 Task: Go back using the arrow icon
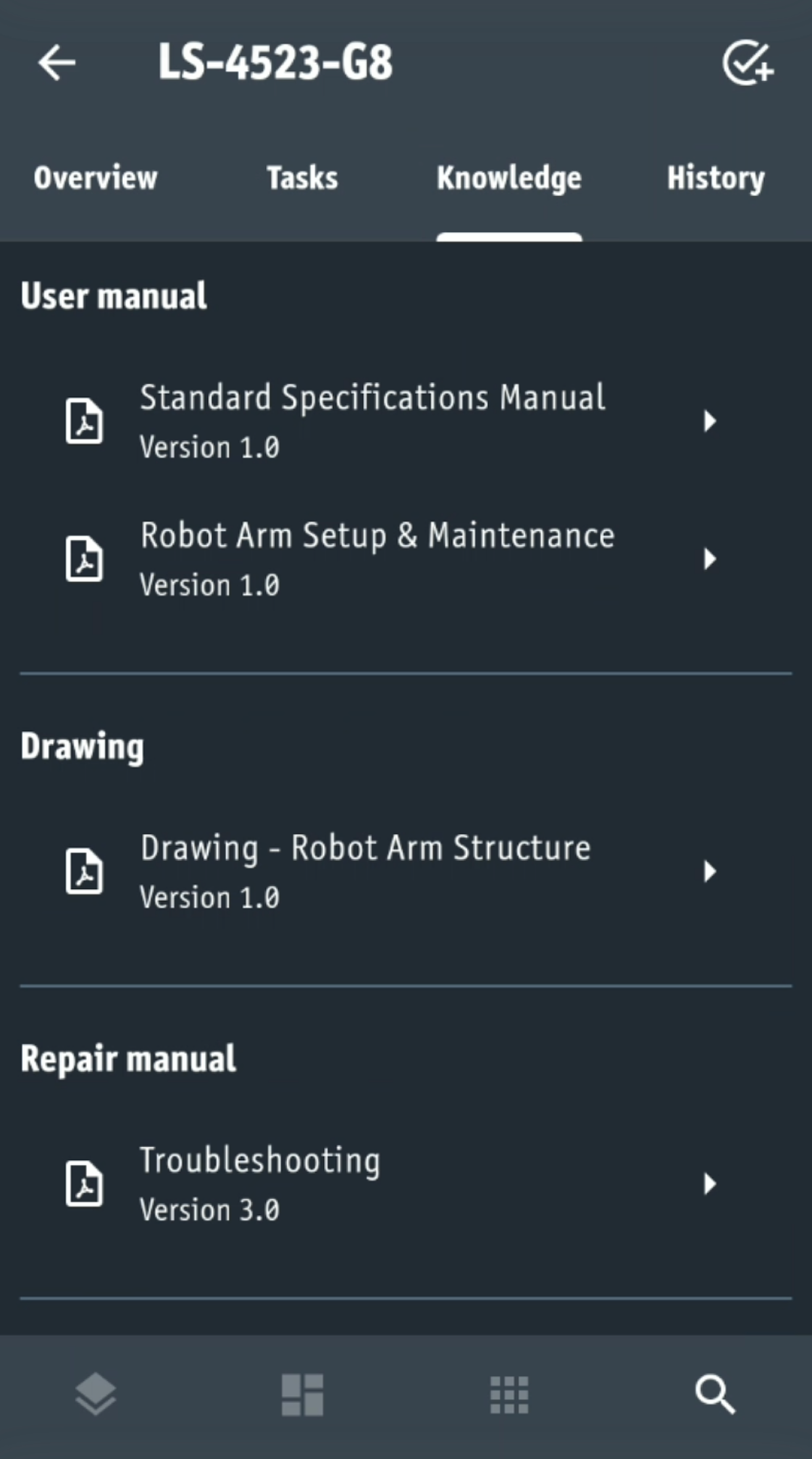click(56, 63)
